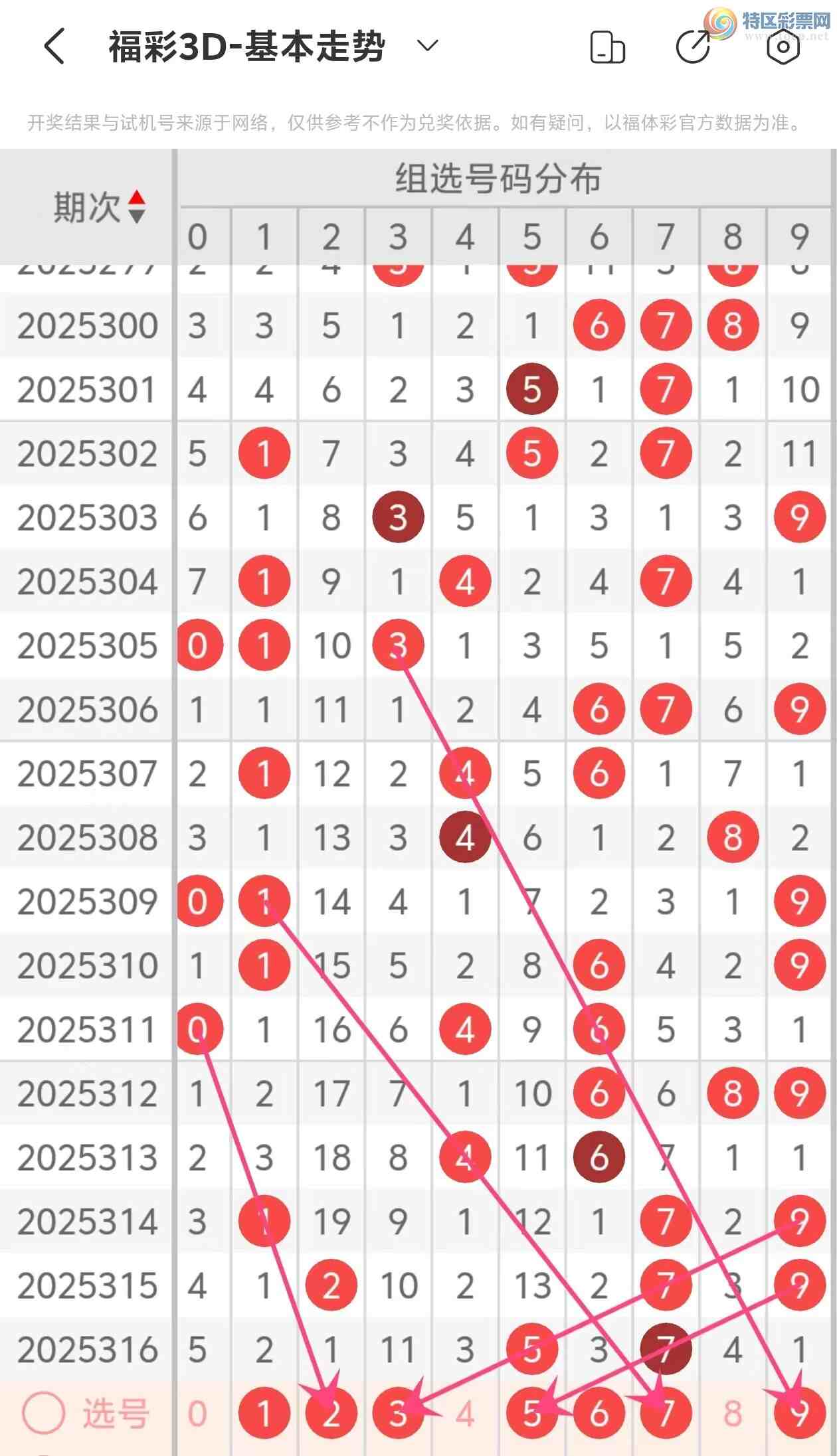
Task: Select number 8 in the 选号 row
Action: click(732, 1414)
